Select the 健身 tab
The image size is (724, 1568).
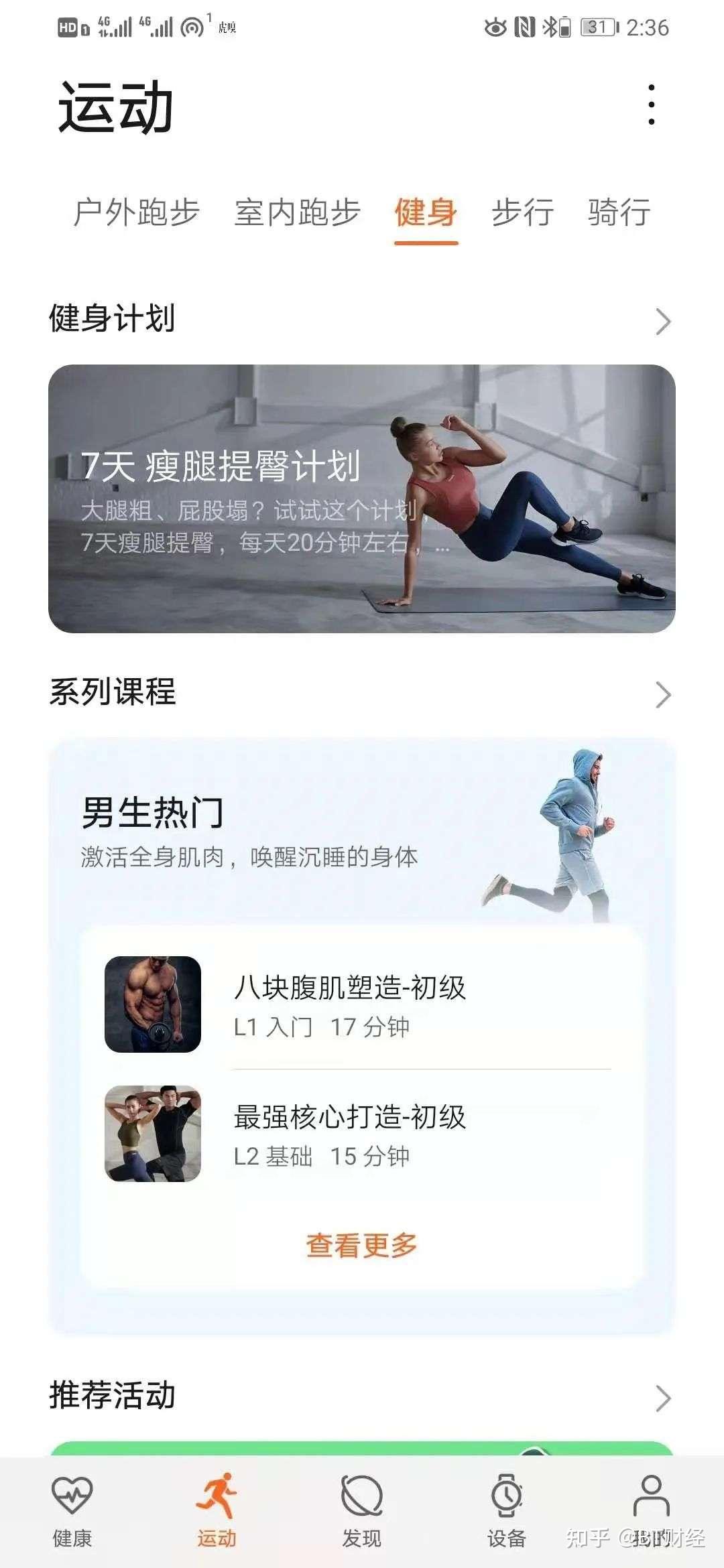[426, 212]
